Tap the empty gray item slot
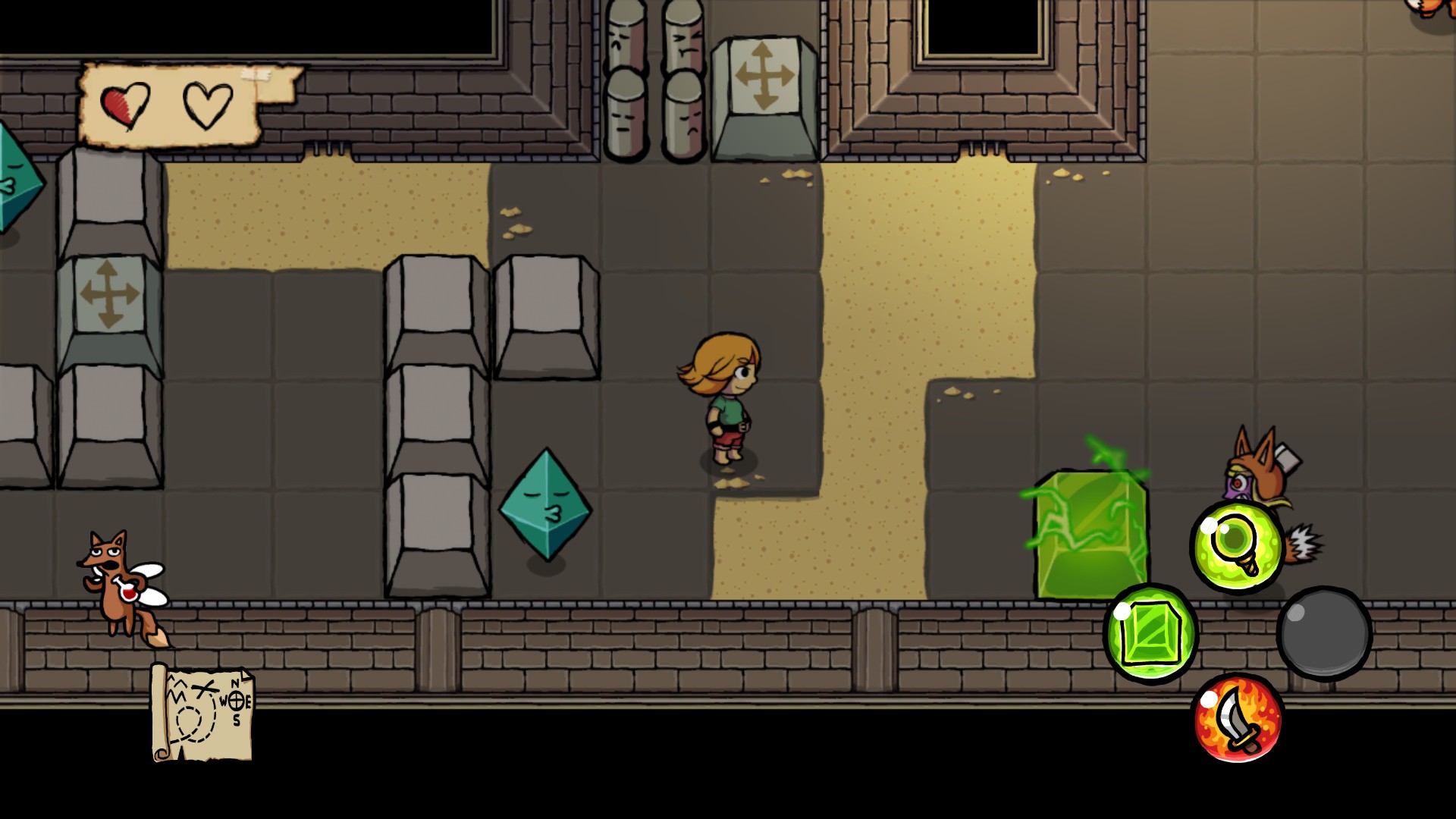The image size is (1456, 819). click(x=1324, y=633)
